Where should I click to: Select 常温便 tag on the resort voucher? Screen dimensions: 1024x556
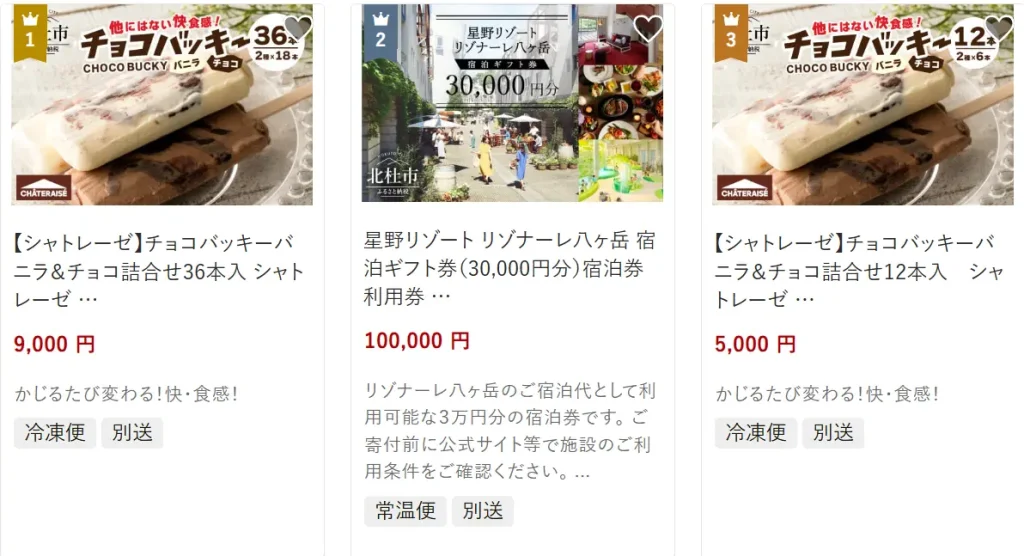coord(405,511)
